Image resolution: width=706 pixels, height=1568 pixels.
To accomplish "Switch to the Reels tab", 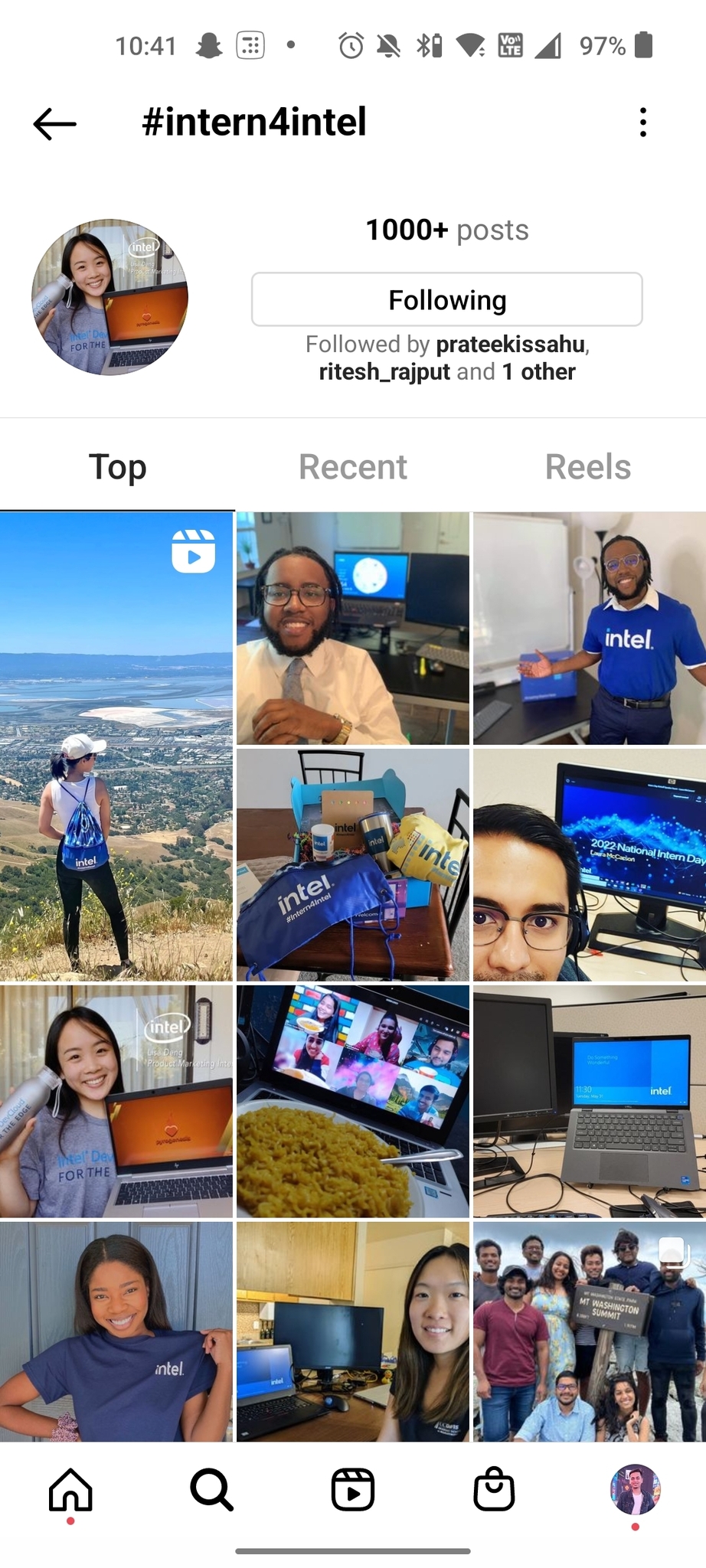I will click(587, 467).
